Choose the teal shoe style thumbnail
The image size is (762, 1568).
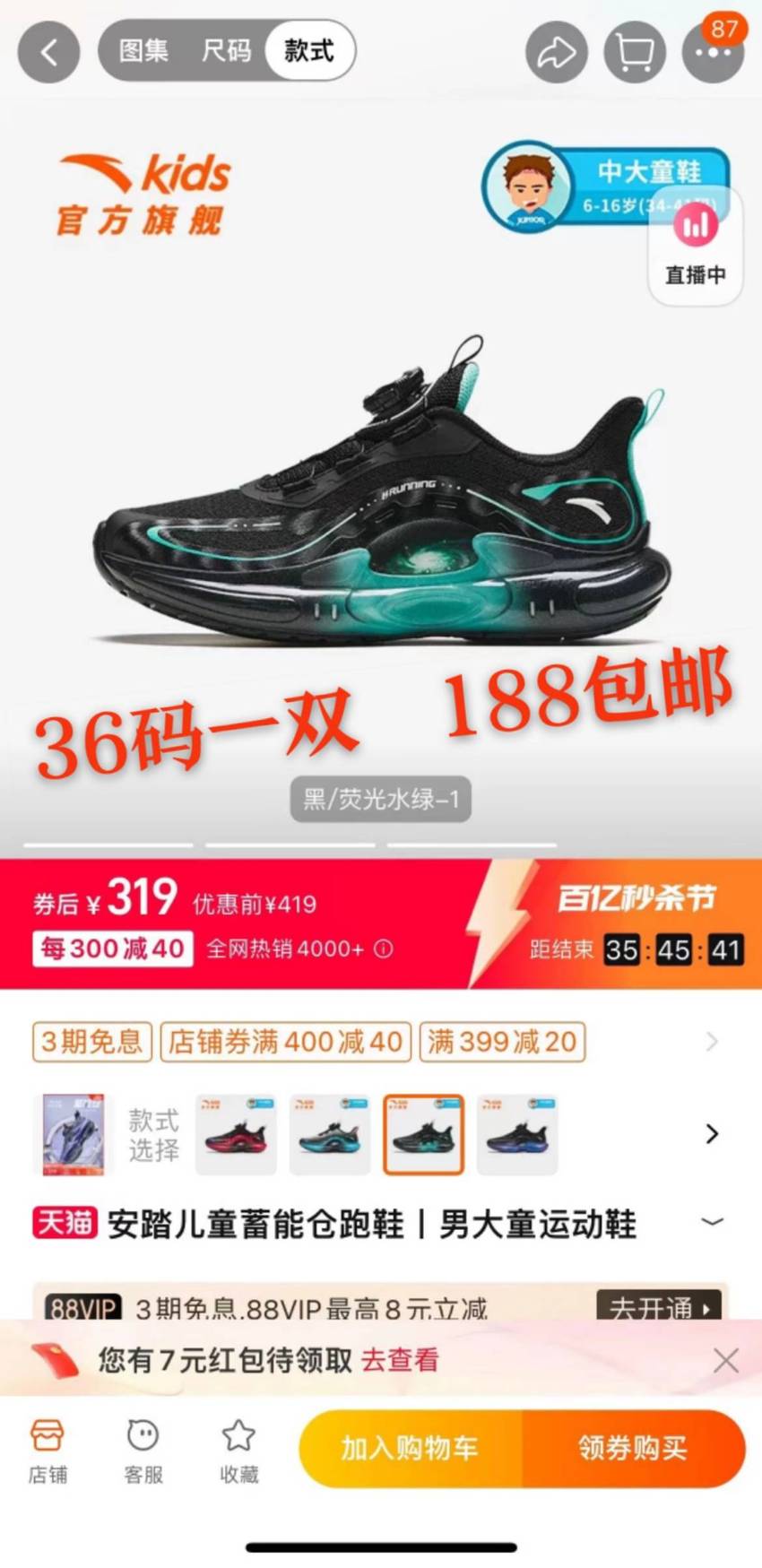(x=330, y=1134)
